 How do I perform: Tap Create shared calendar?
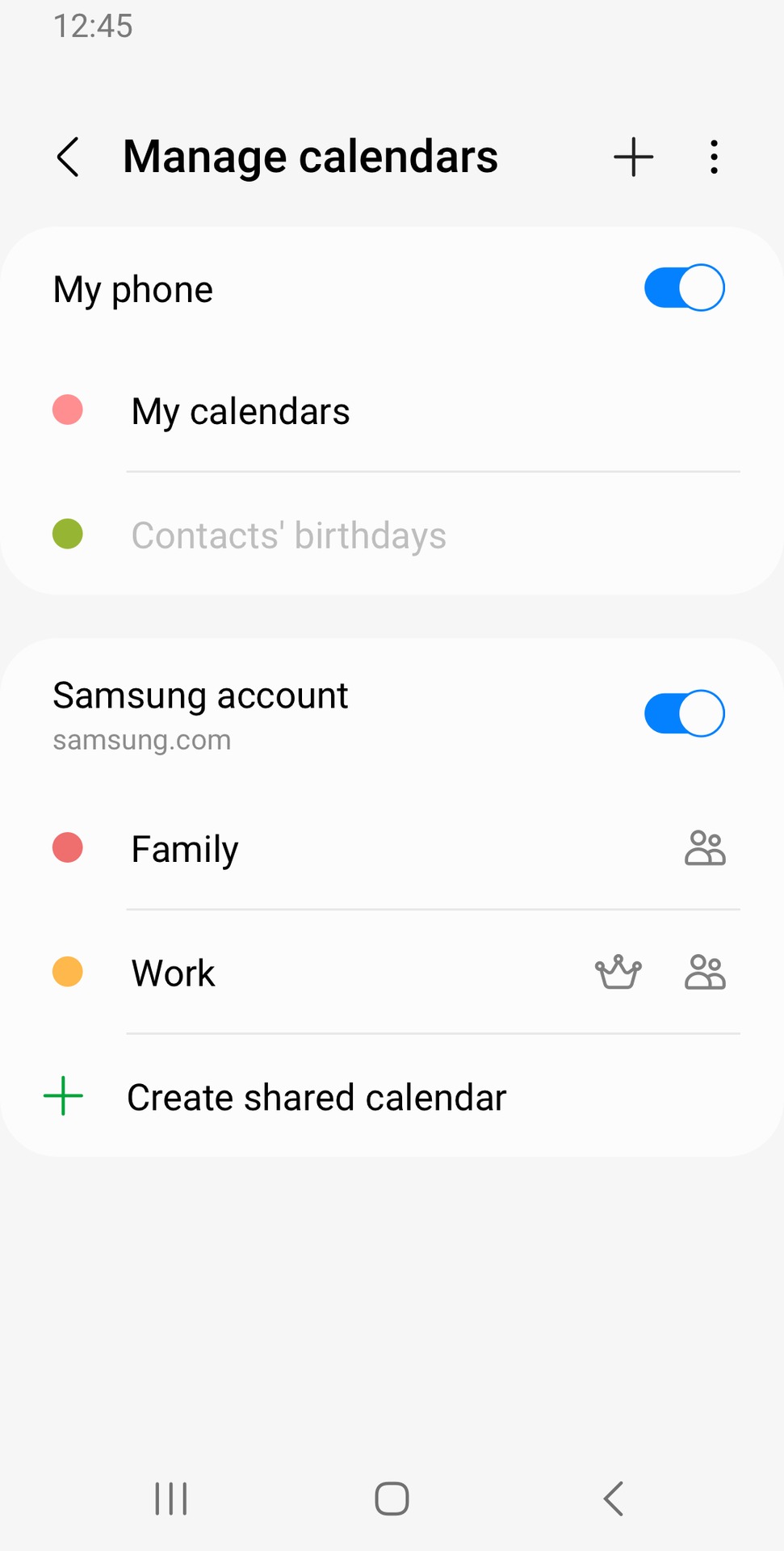[x=317, y=1098]
